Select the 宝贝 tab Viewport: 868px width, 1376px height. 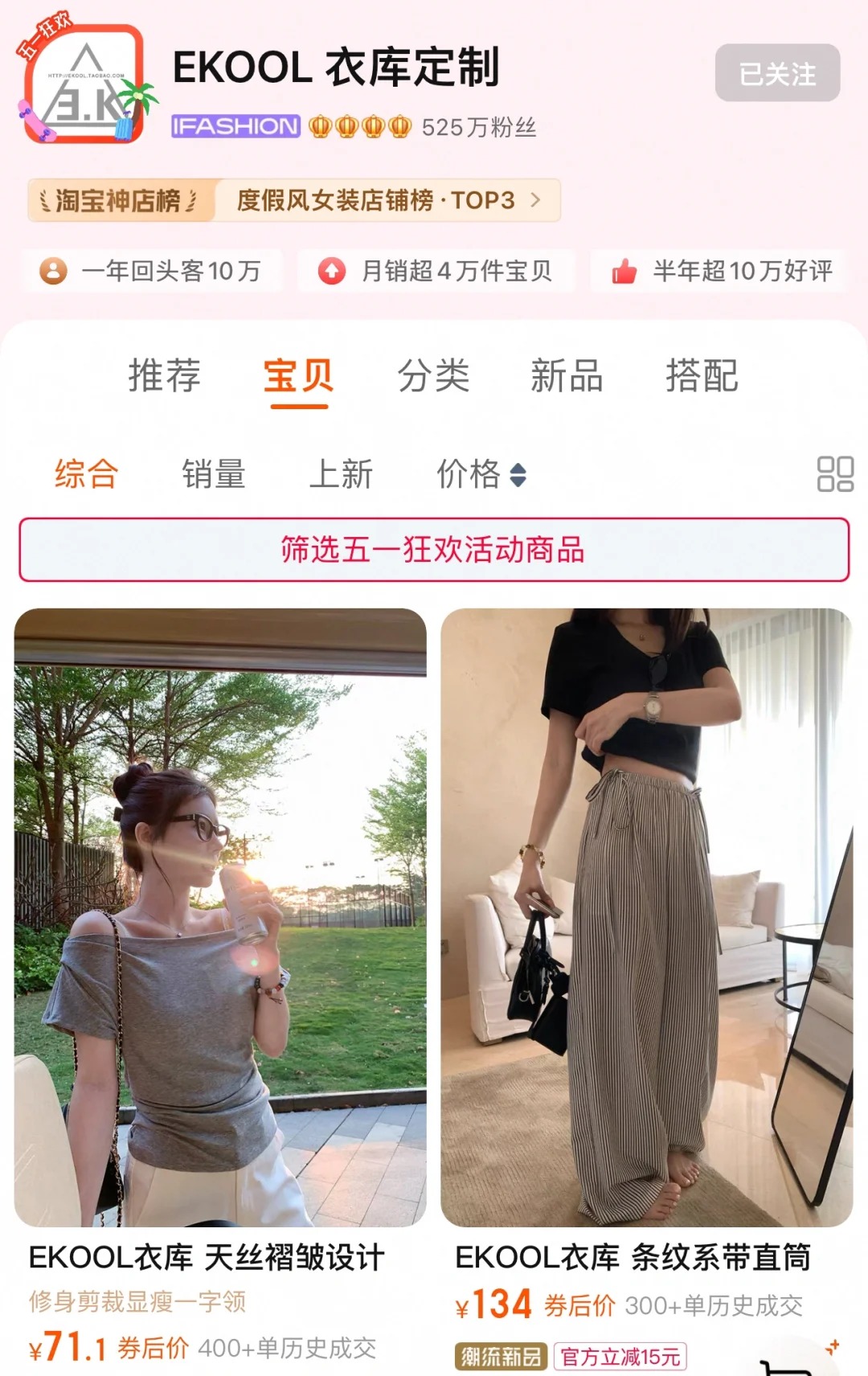[x=298, y=376]
